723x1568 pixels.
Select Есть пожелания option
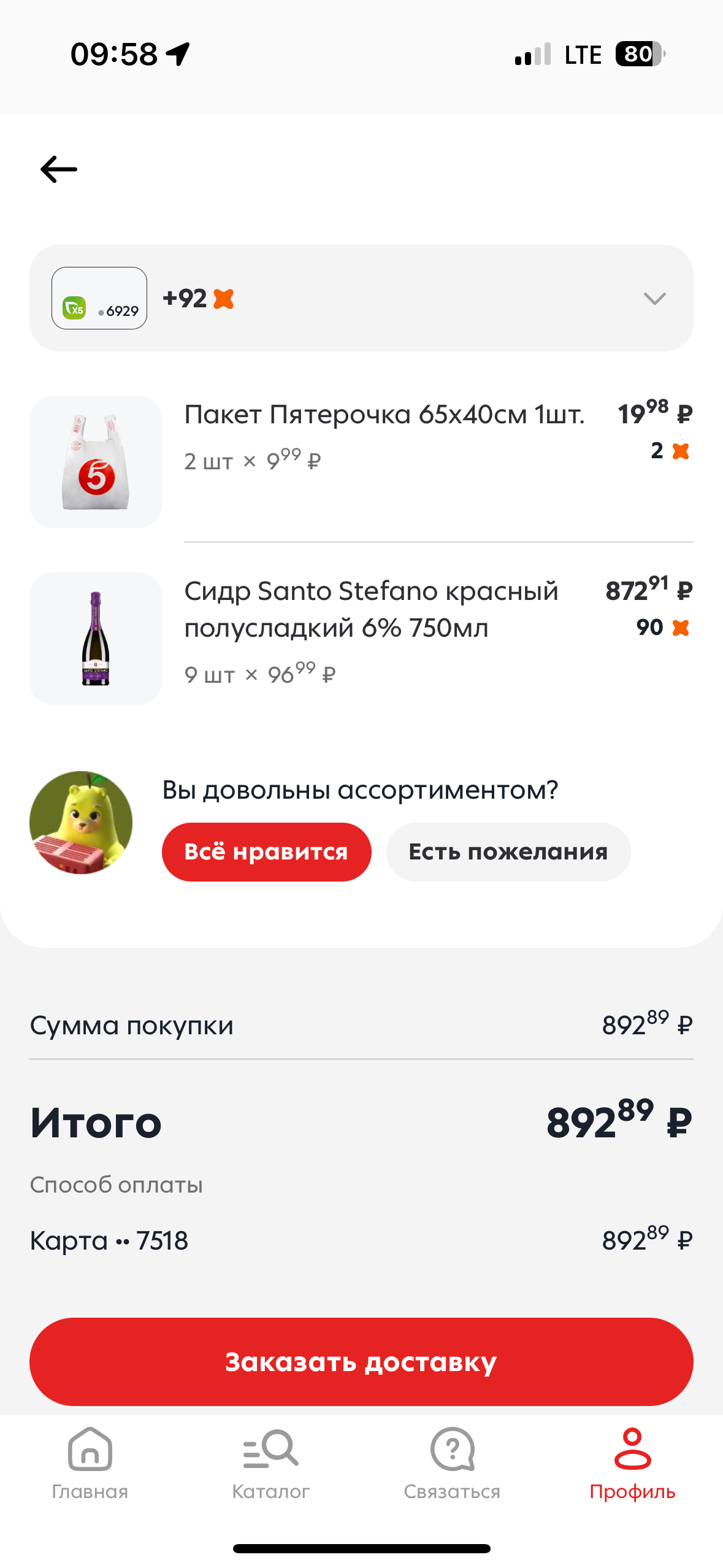(508, 851)
